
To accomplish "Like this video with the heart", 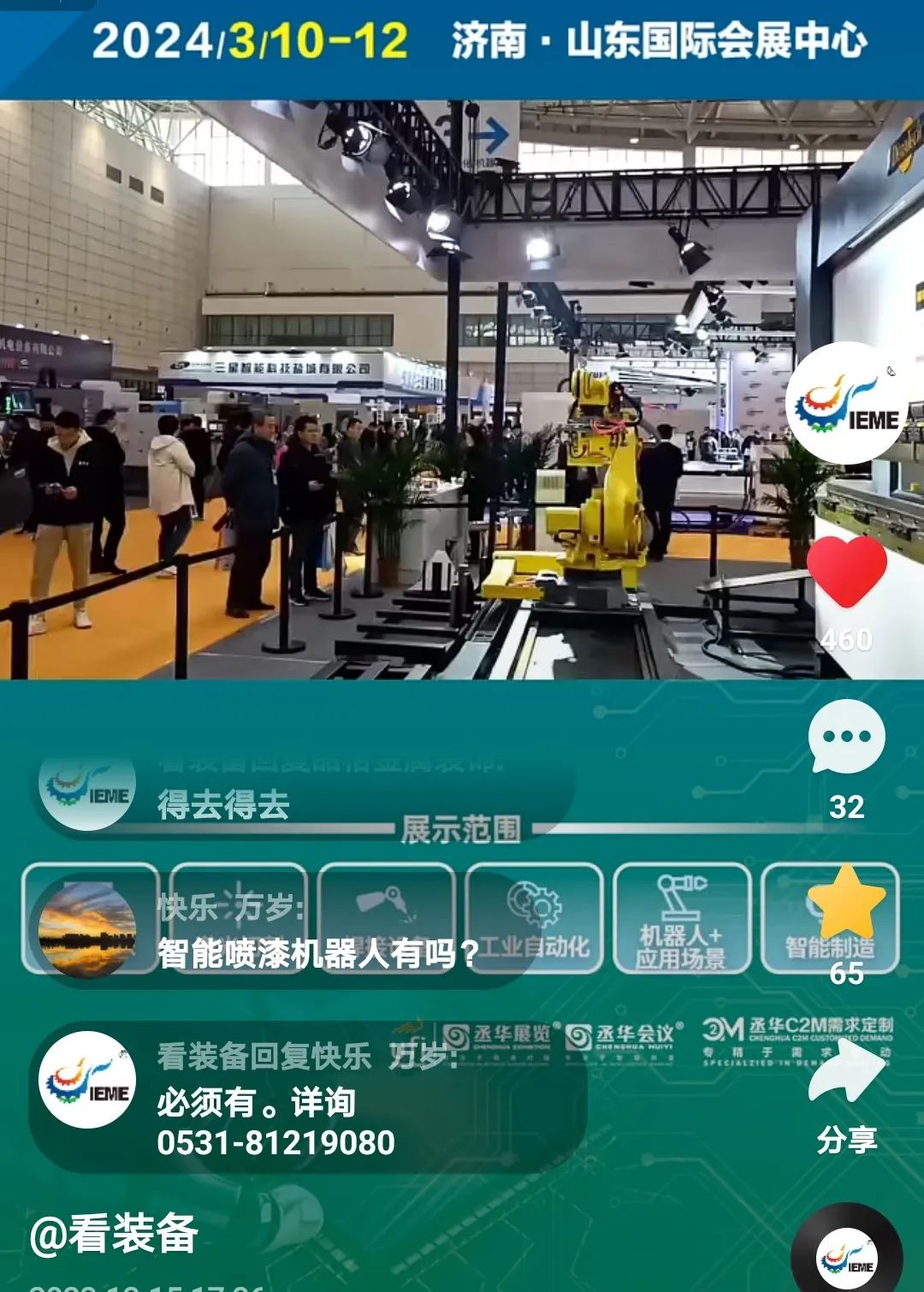I will pyautogui.click(x=846, y=572).
